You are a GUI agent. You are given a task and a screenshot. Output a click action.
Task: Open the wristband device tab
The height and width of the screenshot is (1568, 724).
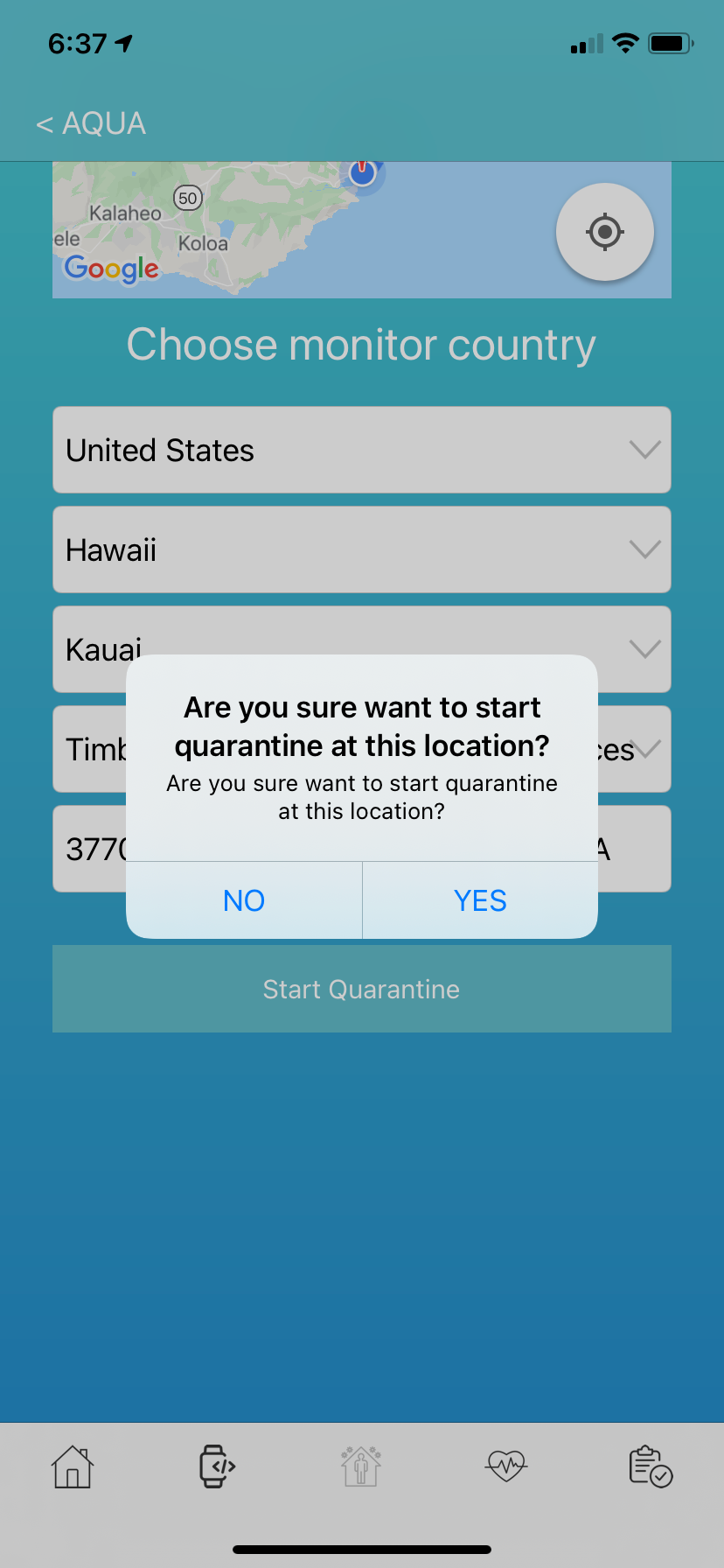216,1466
